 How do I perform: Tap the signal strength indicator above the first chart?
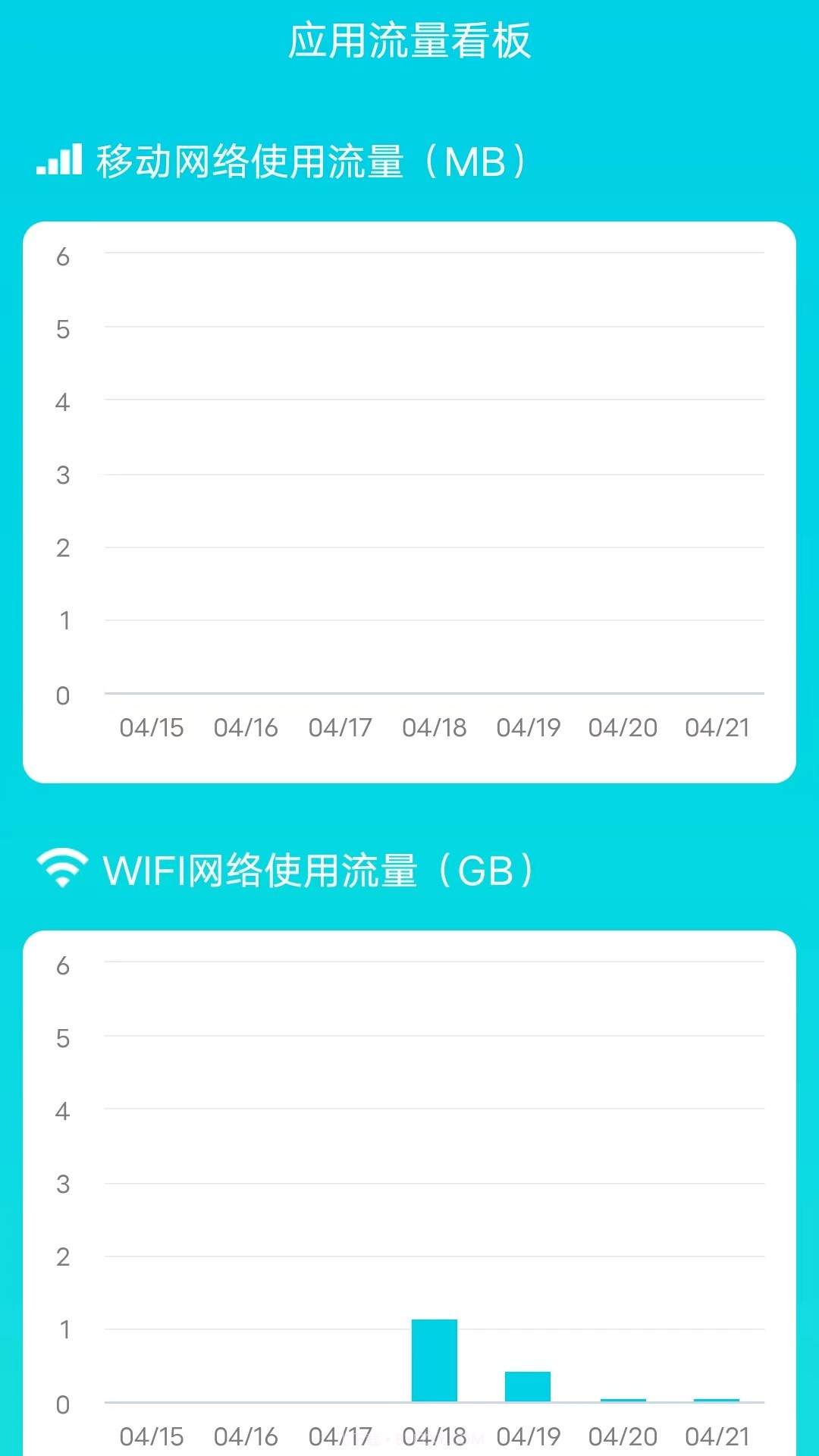point(59,159)
